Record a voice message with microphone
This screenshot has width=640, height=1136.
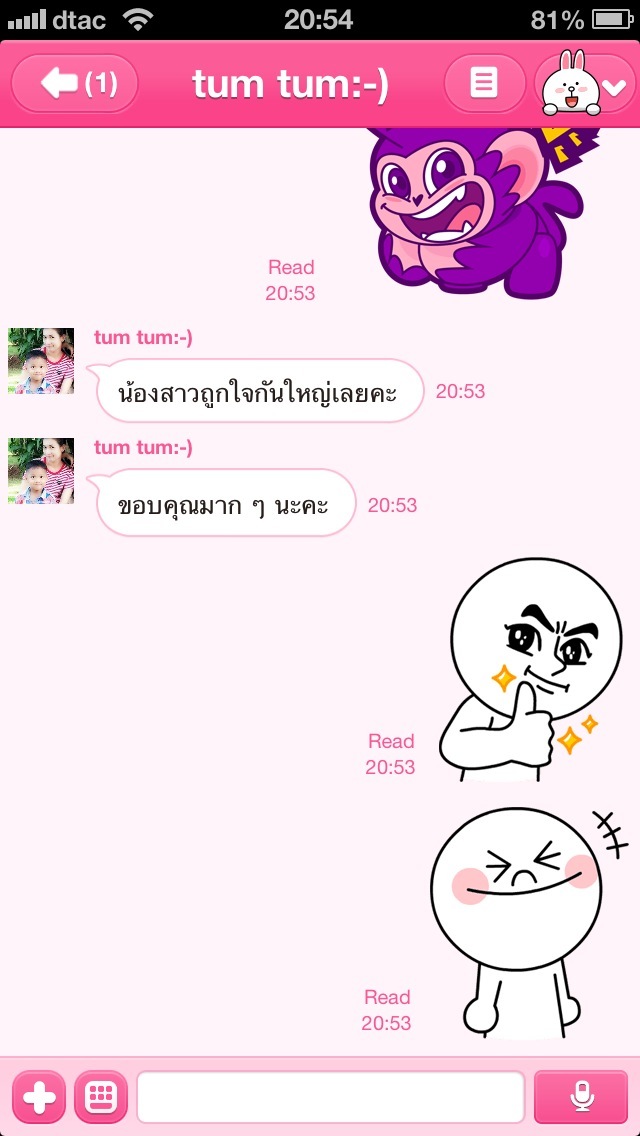click(x=582, y=1097)
